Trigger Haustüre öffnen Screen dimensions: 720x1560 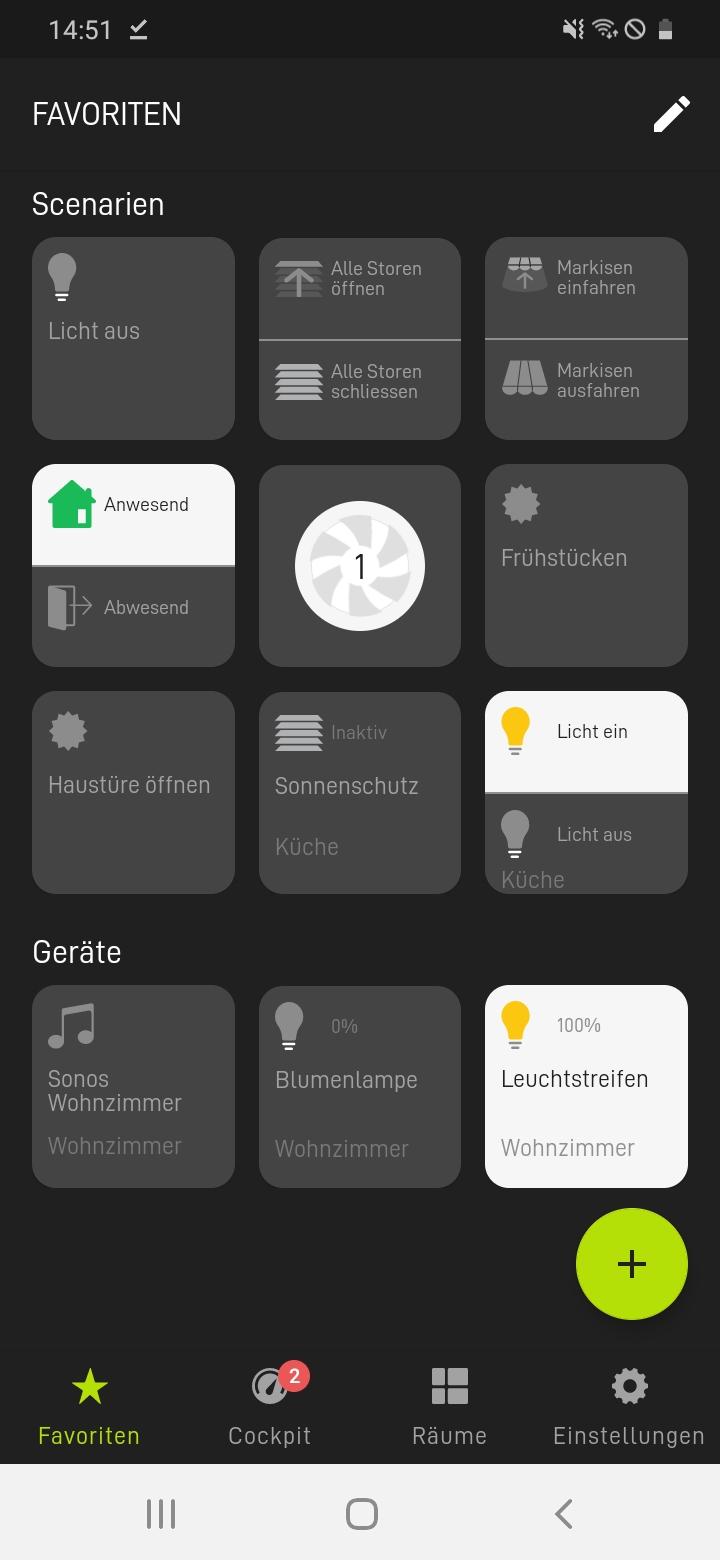point(133,792)
